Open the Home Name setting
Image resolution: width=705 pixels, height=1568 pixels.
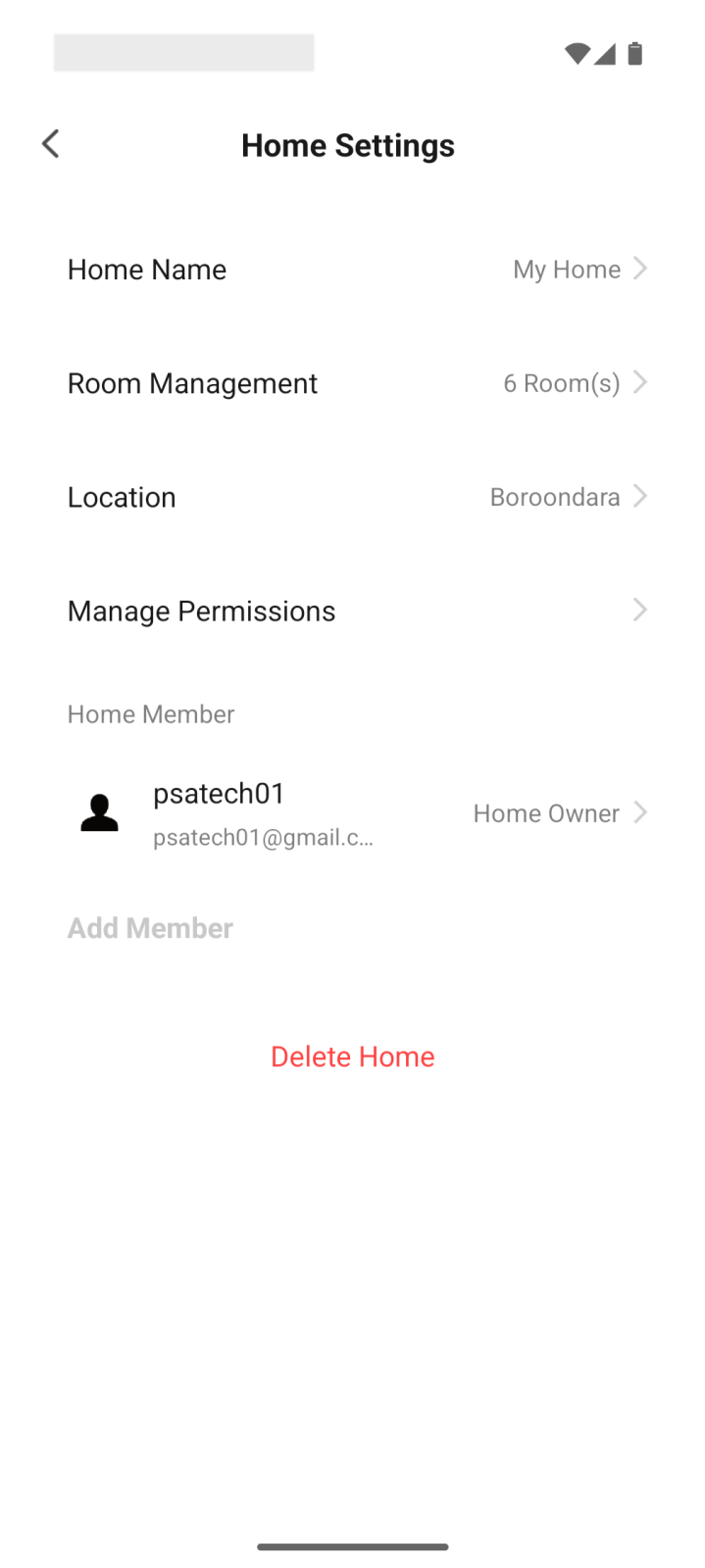(x=353, y=269)
